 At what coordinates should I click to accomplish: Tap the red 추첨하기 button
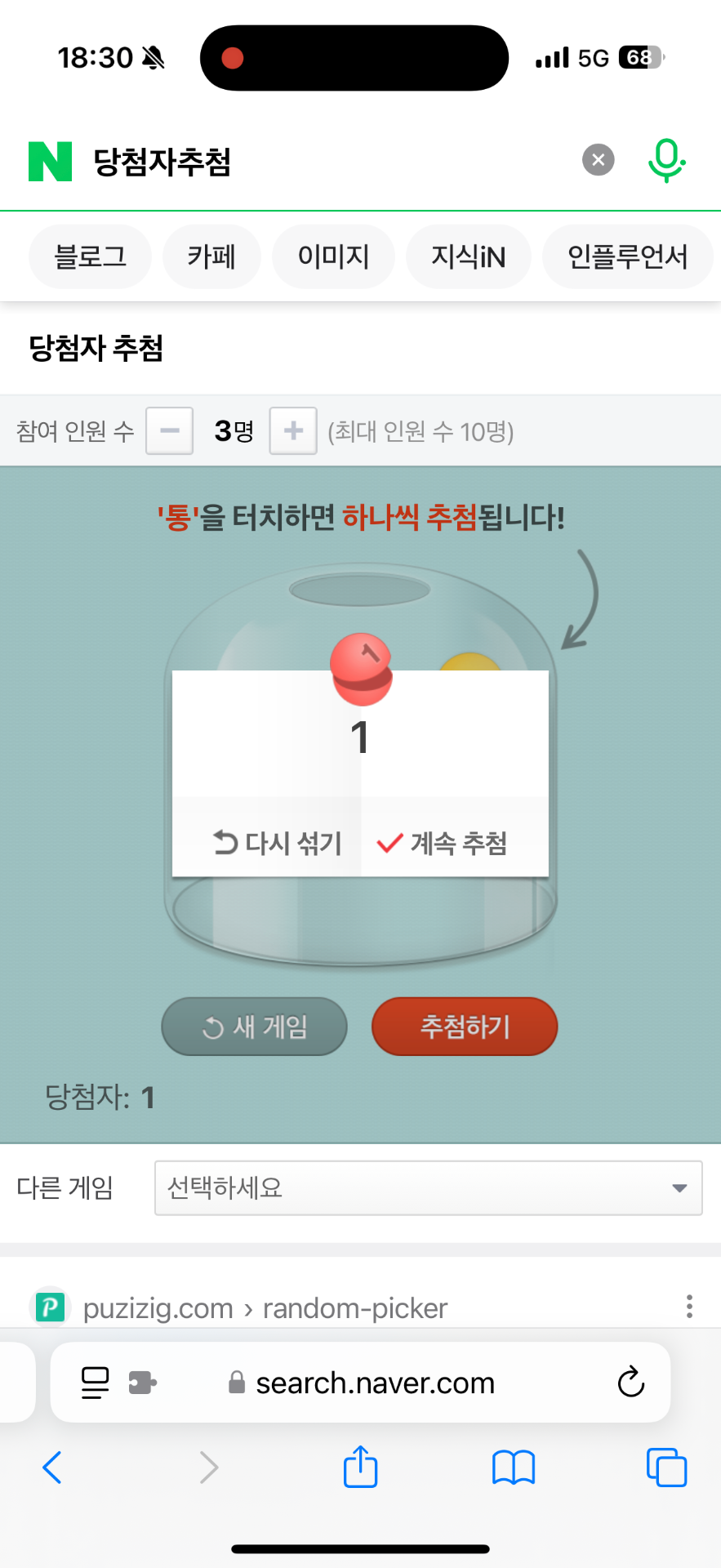[465, 1027]
